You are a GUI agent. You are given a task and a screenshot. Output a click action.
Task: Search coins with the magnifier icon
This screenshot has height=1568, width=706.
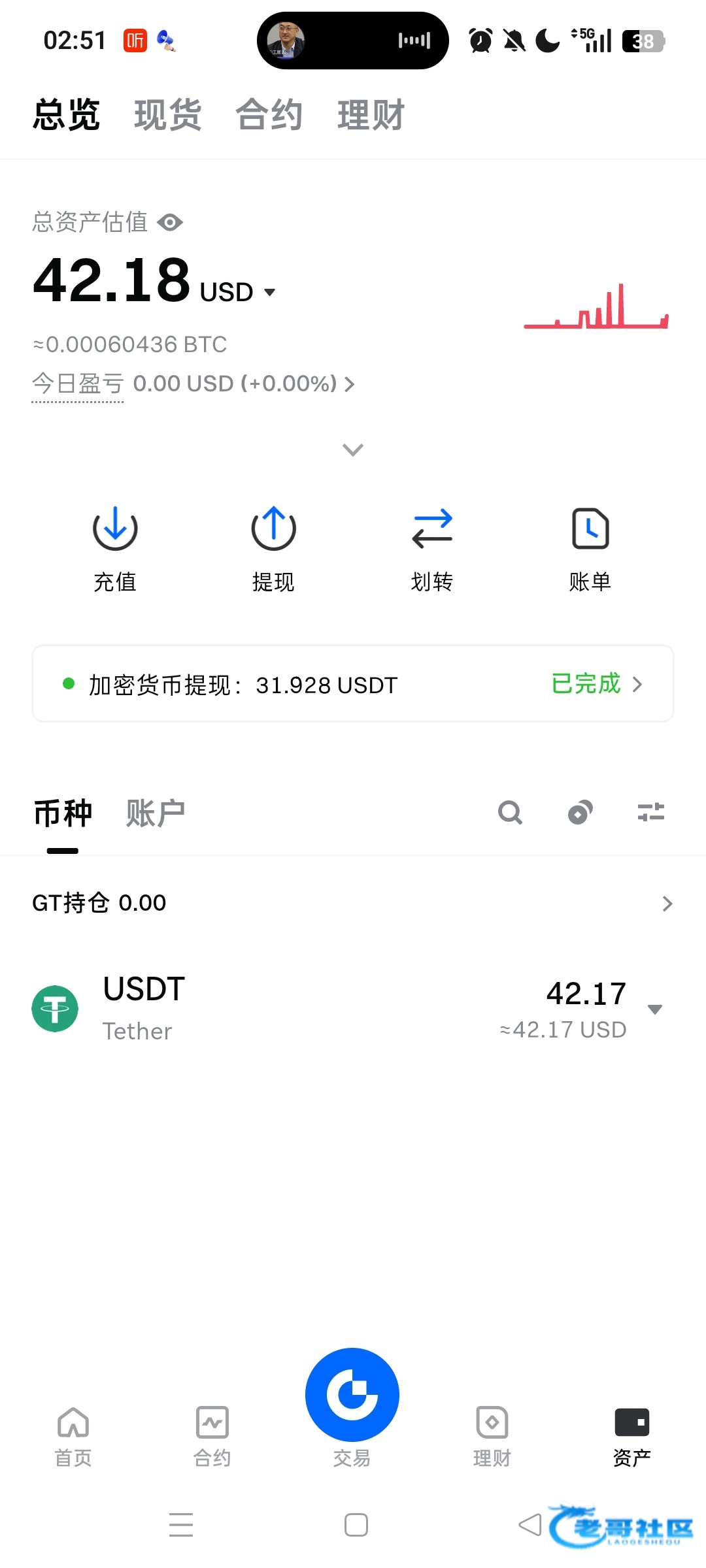510,813
